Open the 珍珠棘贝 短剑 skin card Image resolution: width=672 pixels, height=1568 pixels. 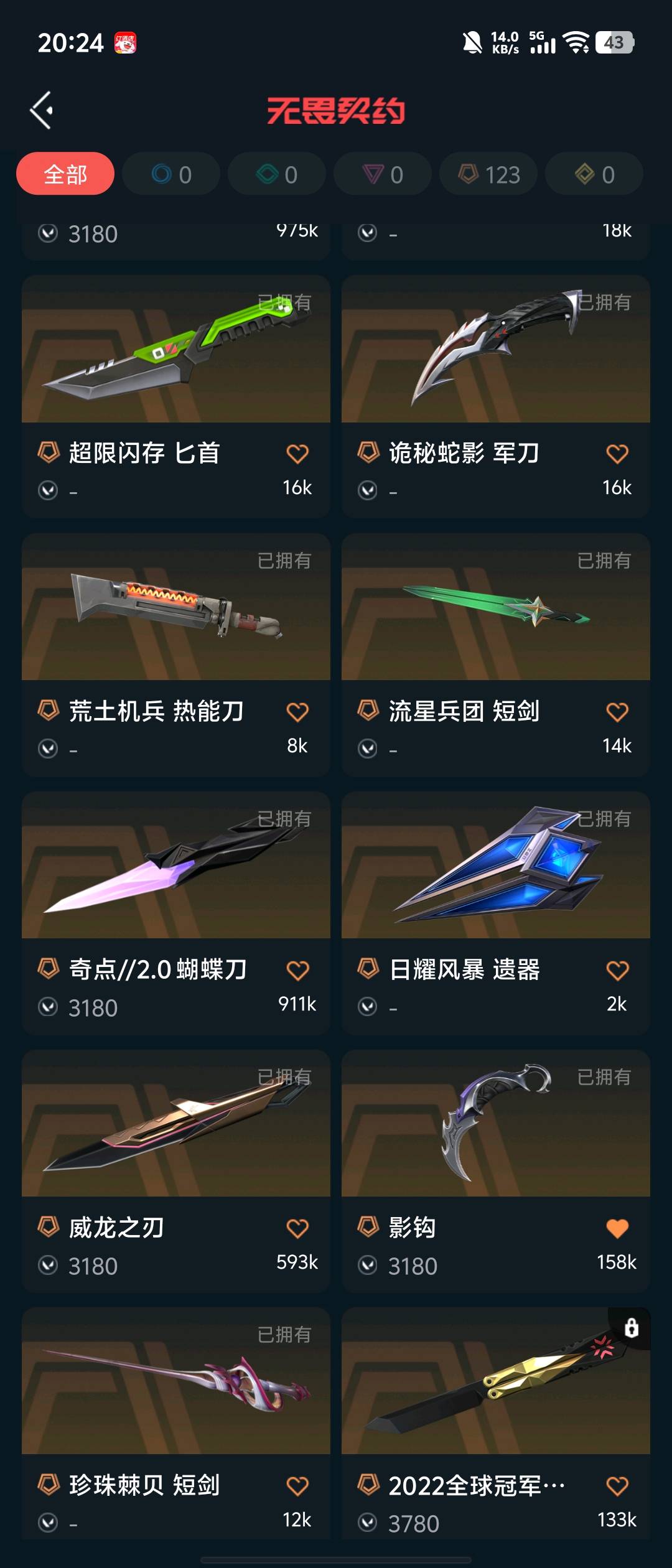[175, 1381]
